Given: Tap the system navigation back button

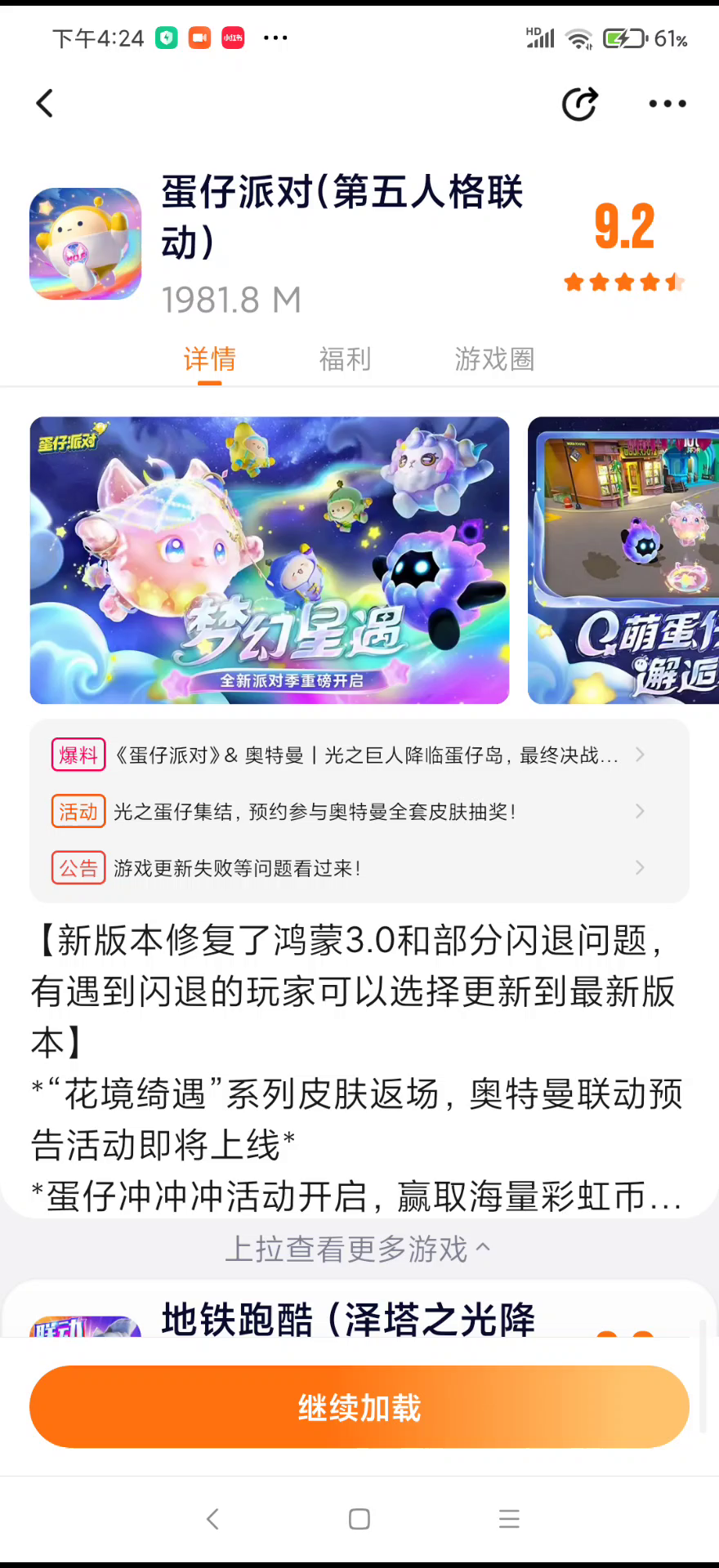Looking at the screenshot, I should click(x=212, y=1519).
